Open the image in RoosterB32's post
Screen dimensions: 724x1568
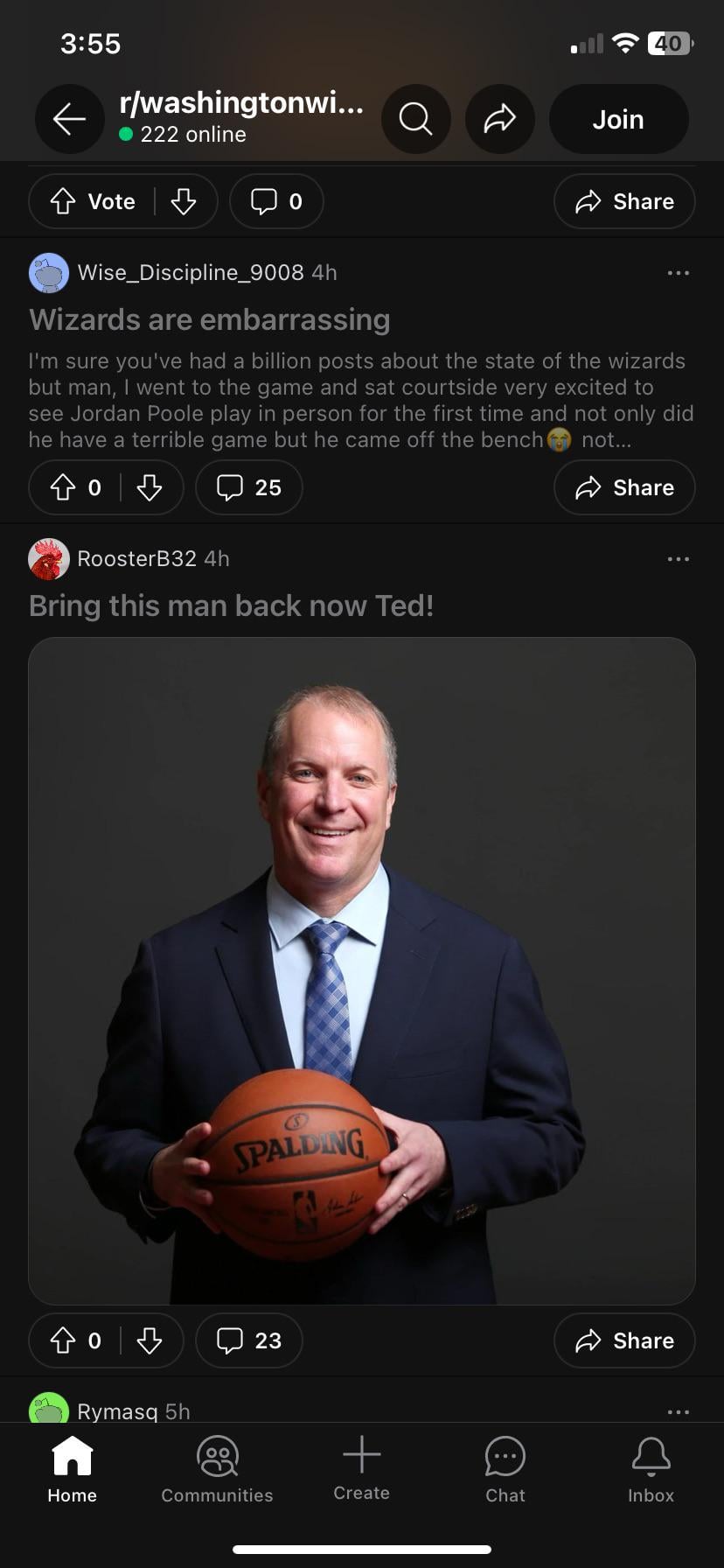362,970
